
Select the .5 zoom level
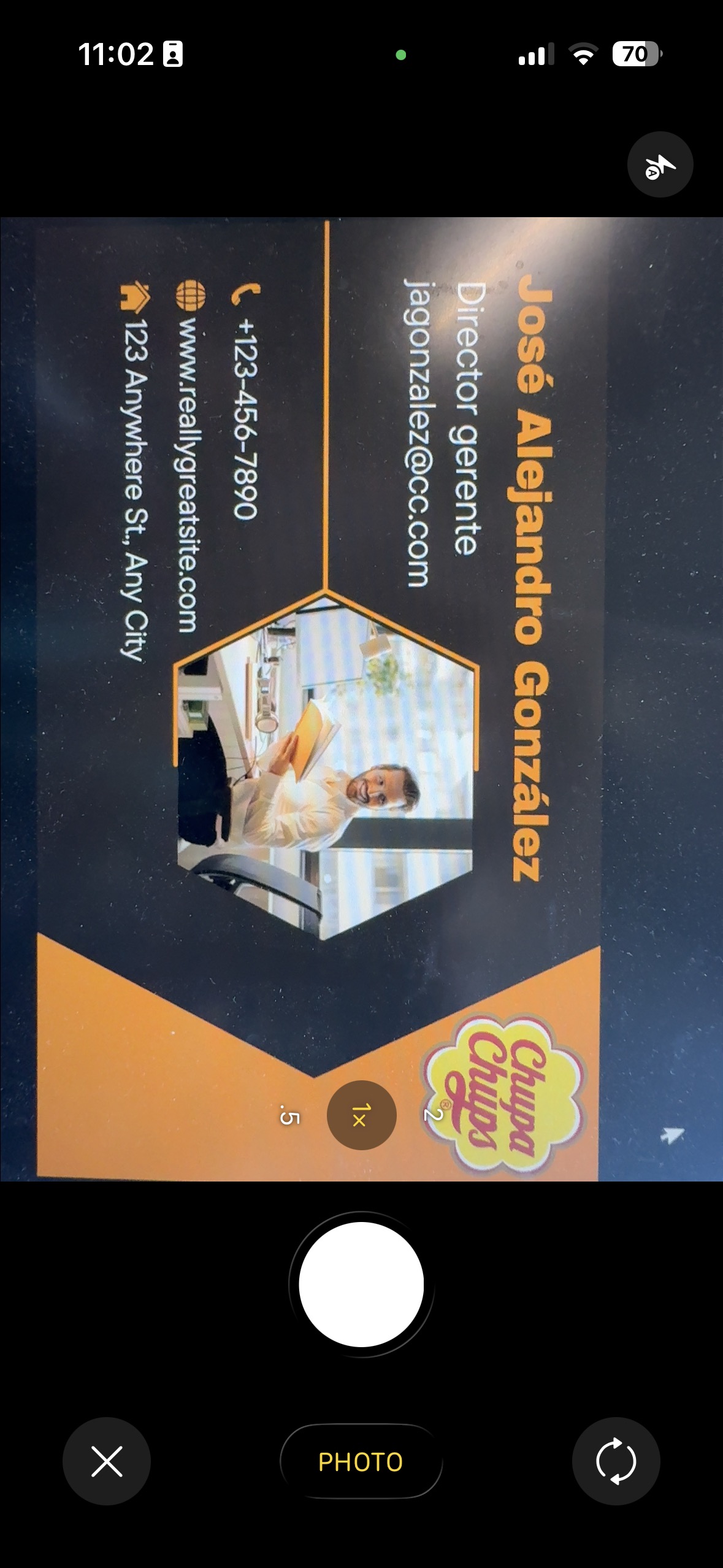coord(289,1116)
